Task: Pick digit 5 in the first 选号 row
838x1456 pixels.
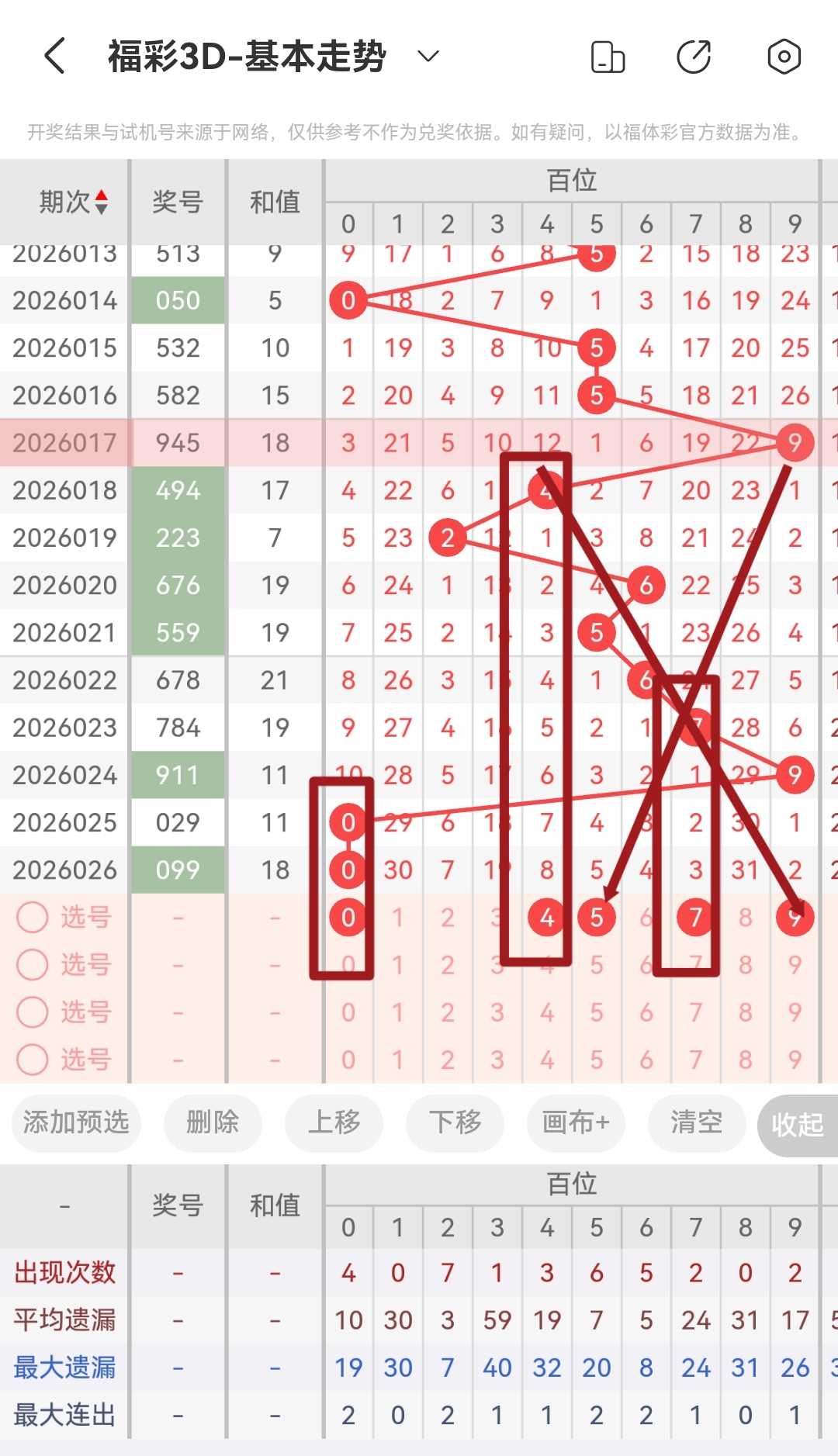Action: (x=596, y=917)
